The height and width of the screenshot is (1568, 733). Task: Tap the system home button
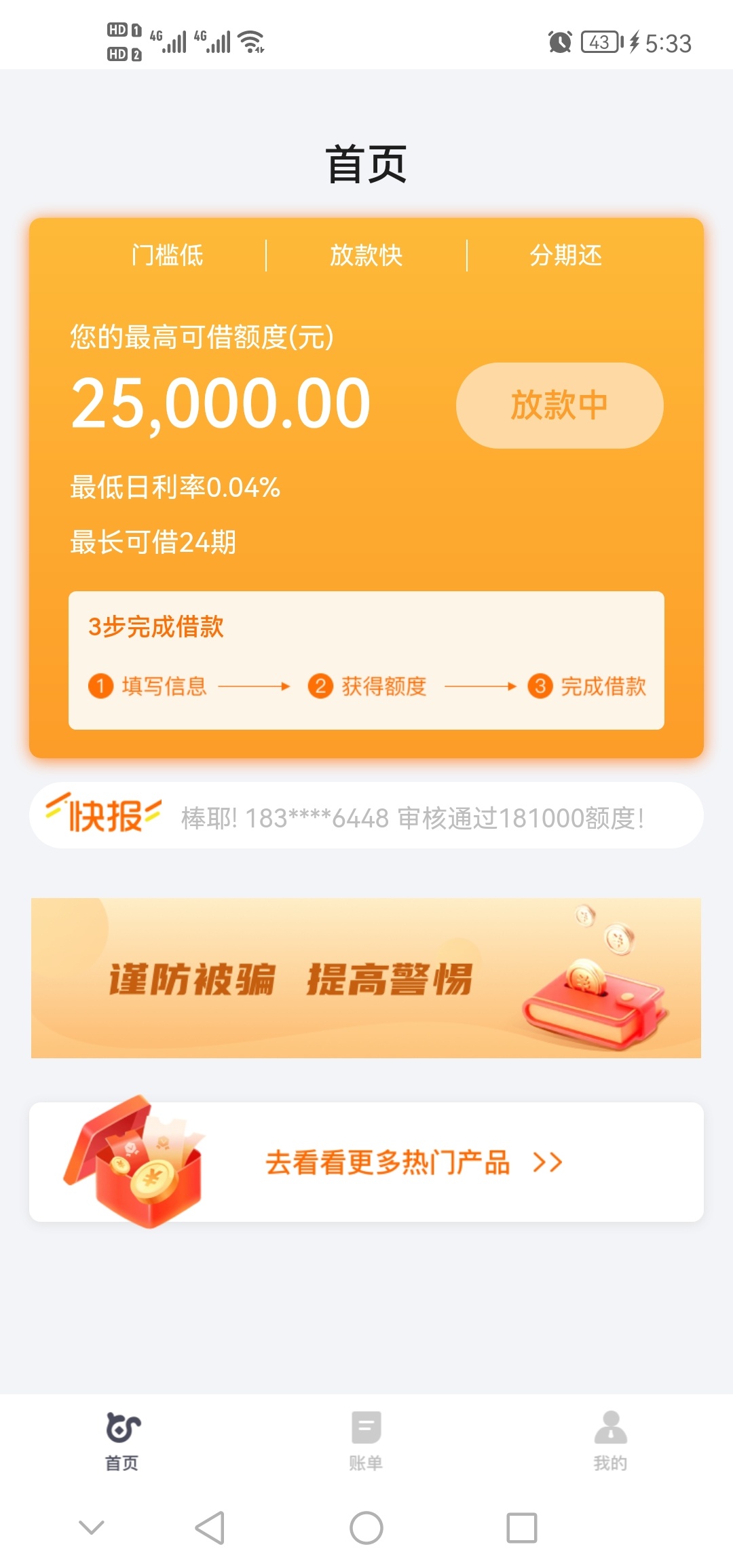tap(366, 1528)
